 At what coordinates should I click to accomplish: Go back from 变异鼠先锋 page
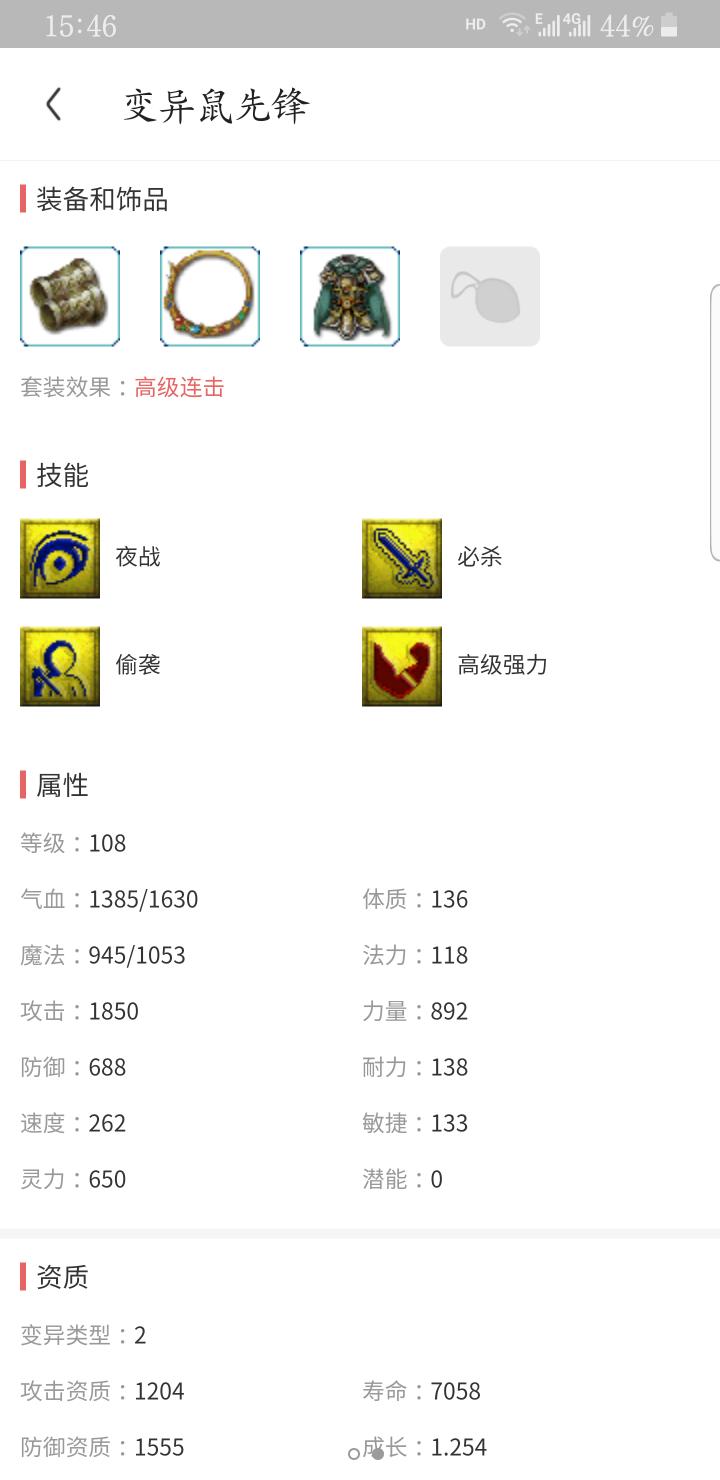53,104
